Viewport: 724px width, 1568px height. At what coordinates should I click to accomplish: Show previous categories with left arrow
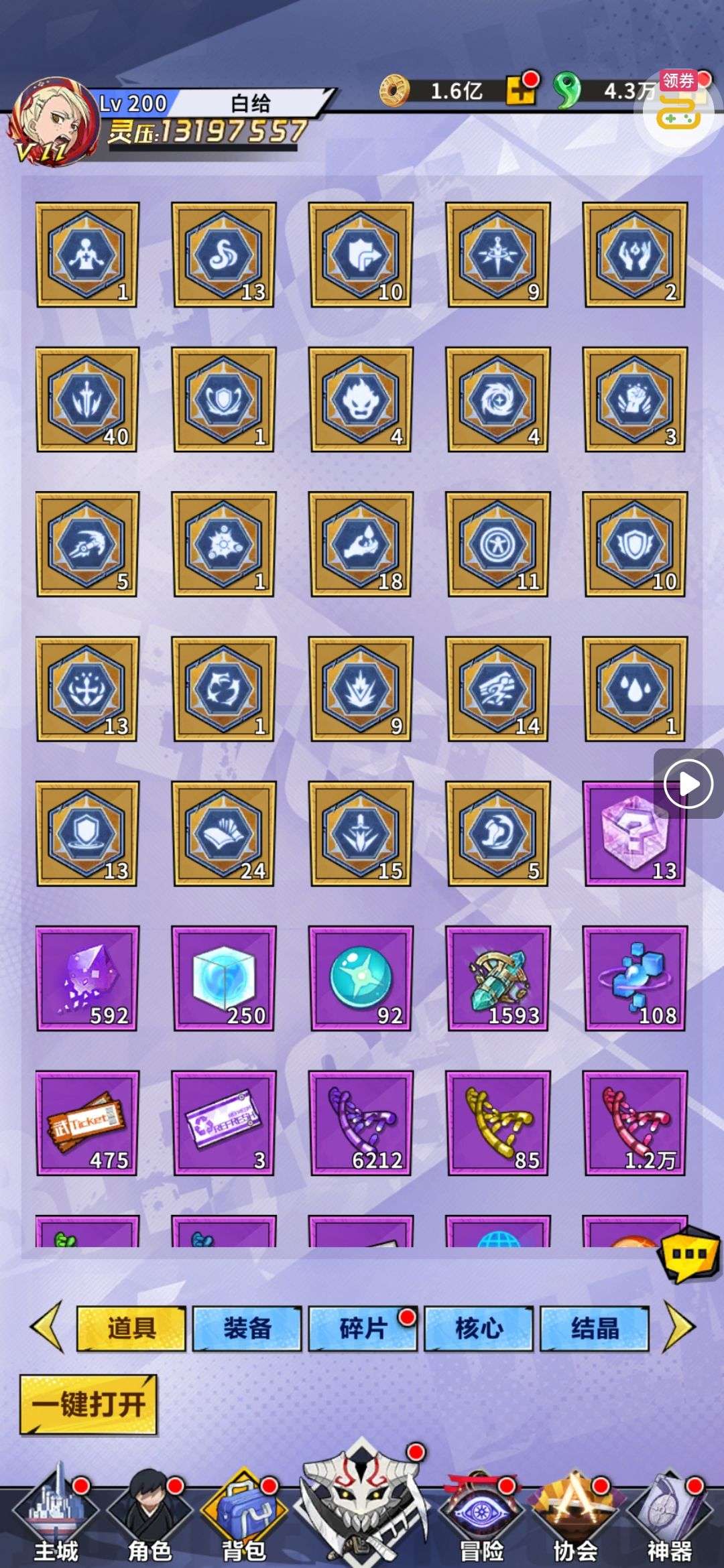tap(48, 1327)
